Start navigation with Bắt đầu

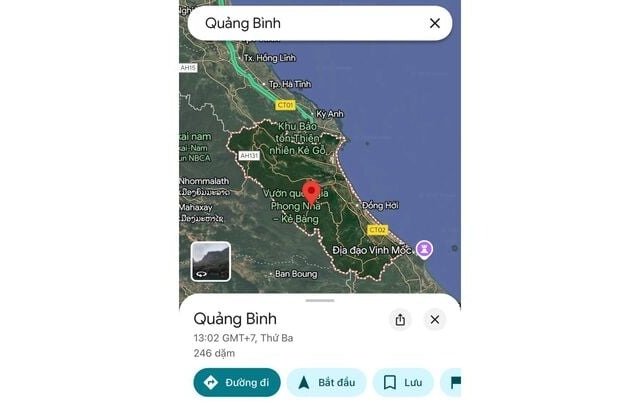click(x=326, y=382)
